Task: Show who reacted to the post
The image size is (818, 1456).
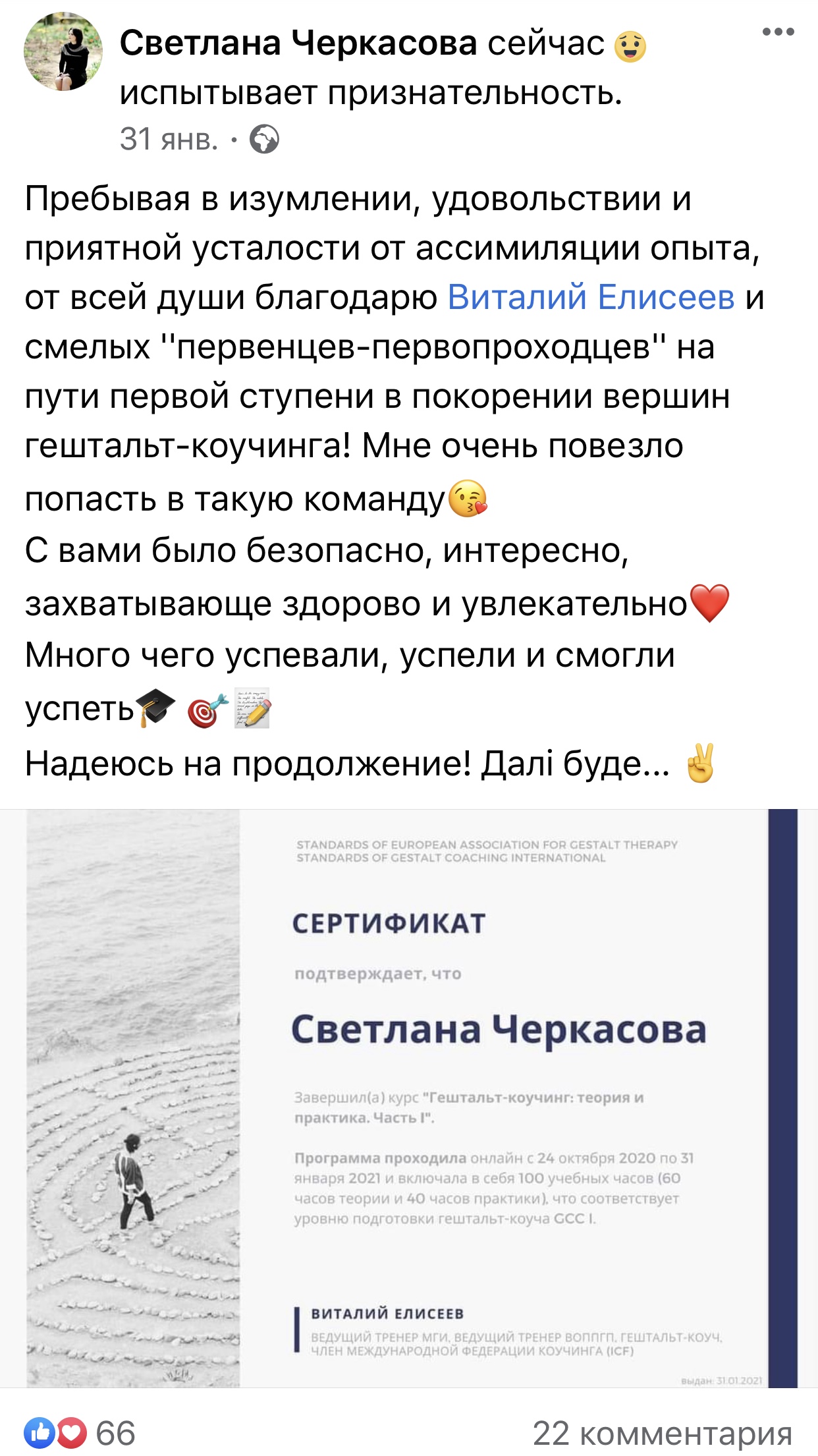Action: (79, 1433)
